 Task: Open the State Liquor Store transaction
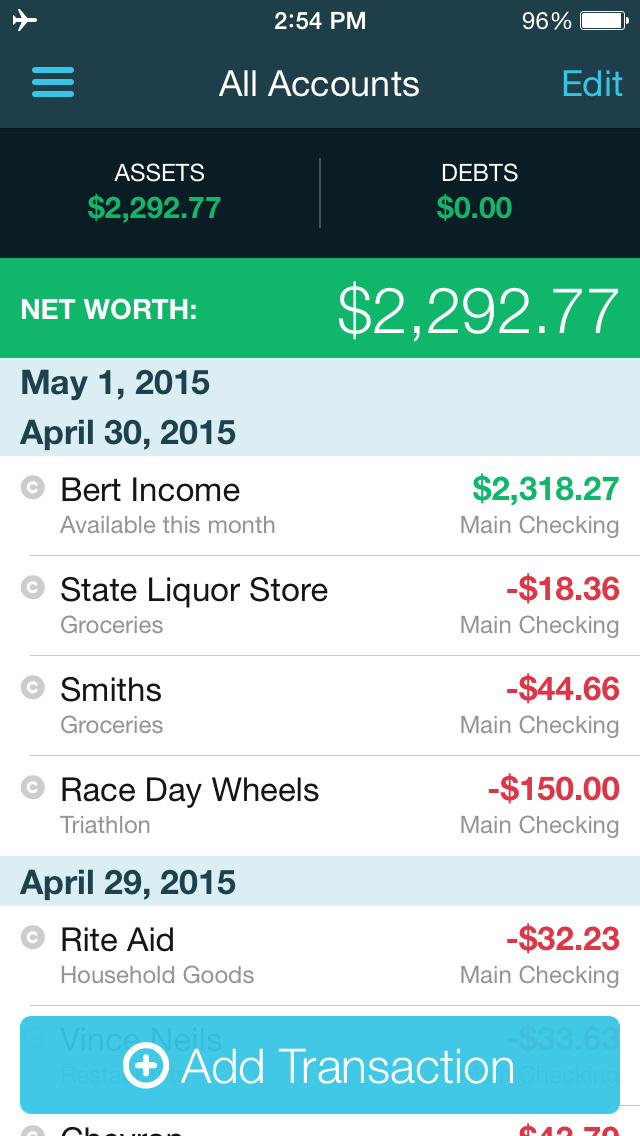(x=320, y=606)
